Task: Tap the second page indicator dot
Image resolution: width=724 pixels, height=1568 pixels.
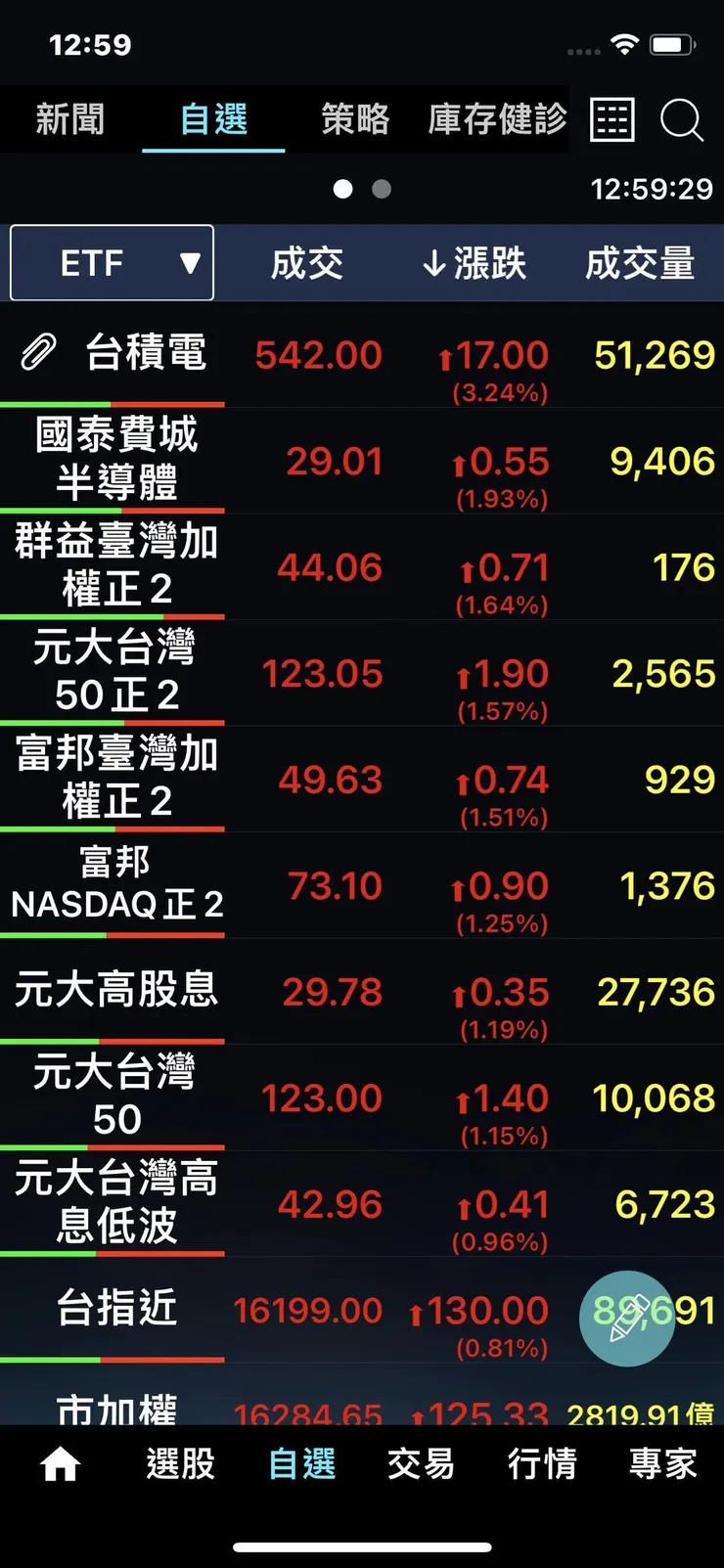Action: [381, 190]
